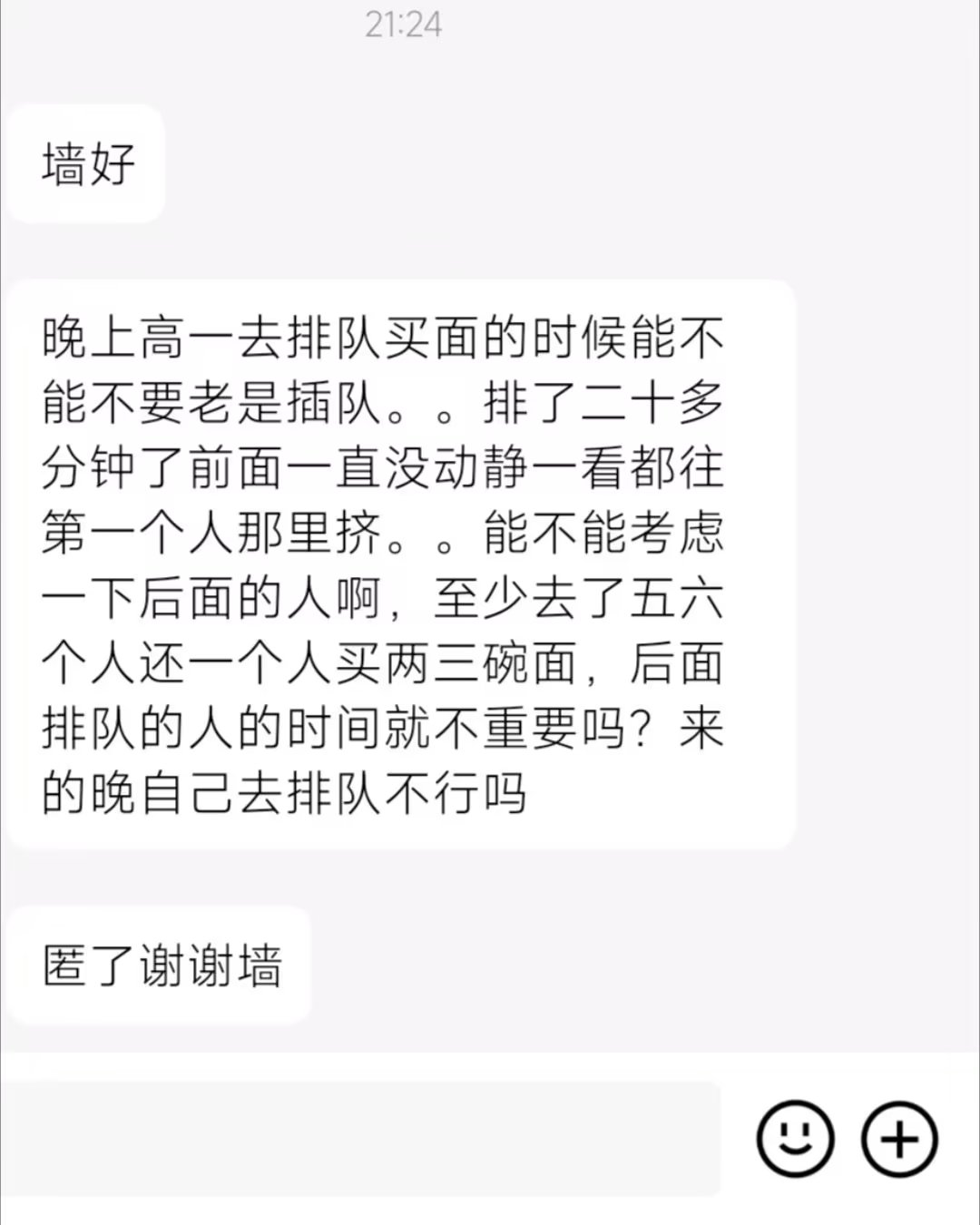Open the plus attachment menu
The width and height of the screenshot is (980, 1225).
(898, 1139)
